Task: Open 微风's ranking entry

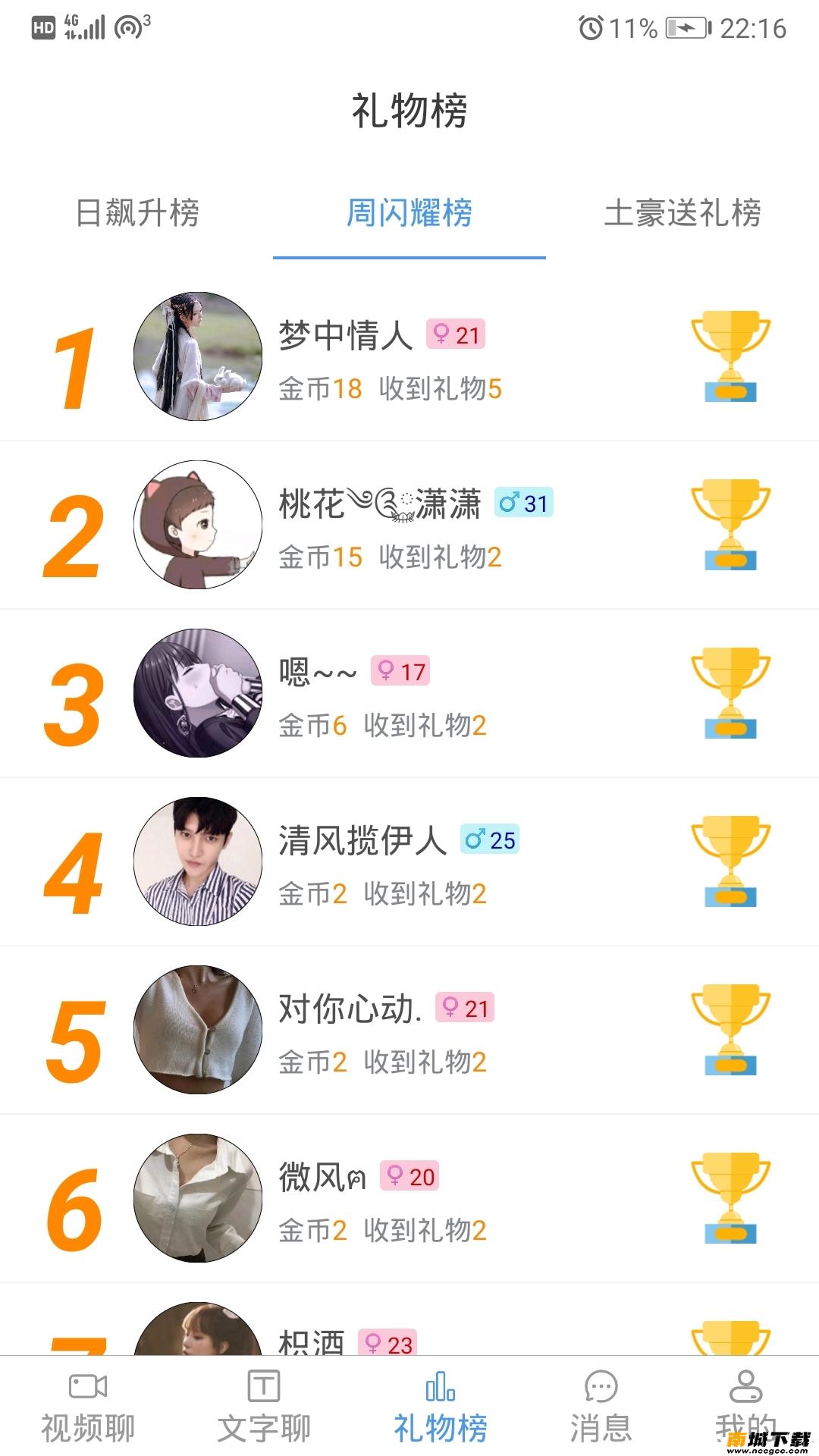Action: click(x=409, y=1198)
